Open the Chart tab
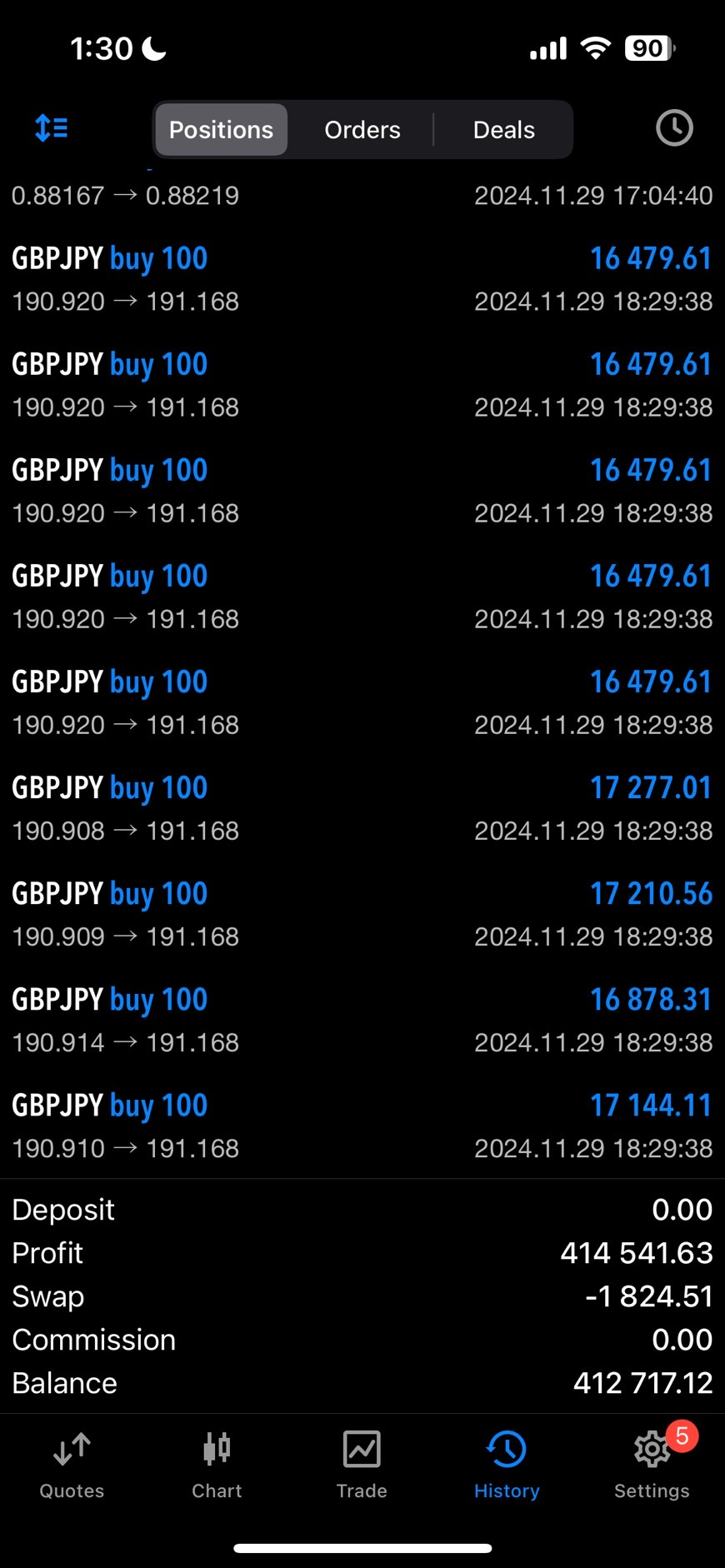Viewport: 725px width, 1568px height. 217,1466
